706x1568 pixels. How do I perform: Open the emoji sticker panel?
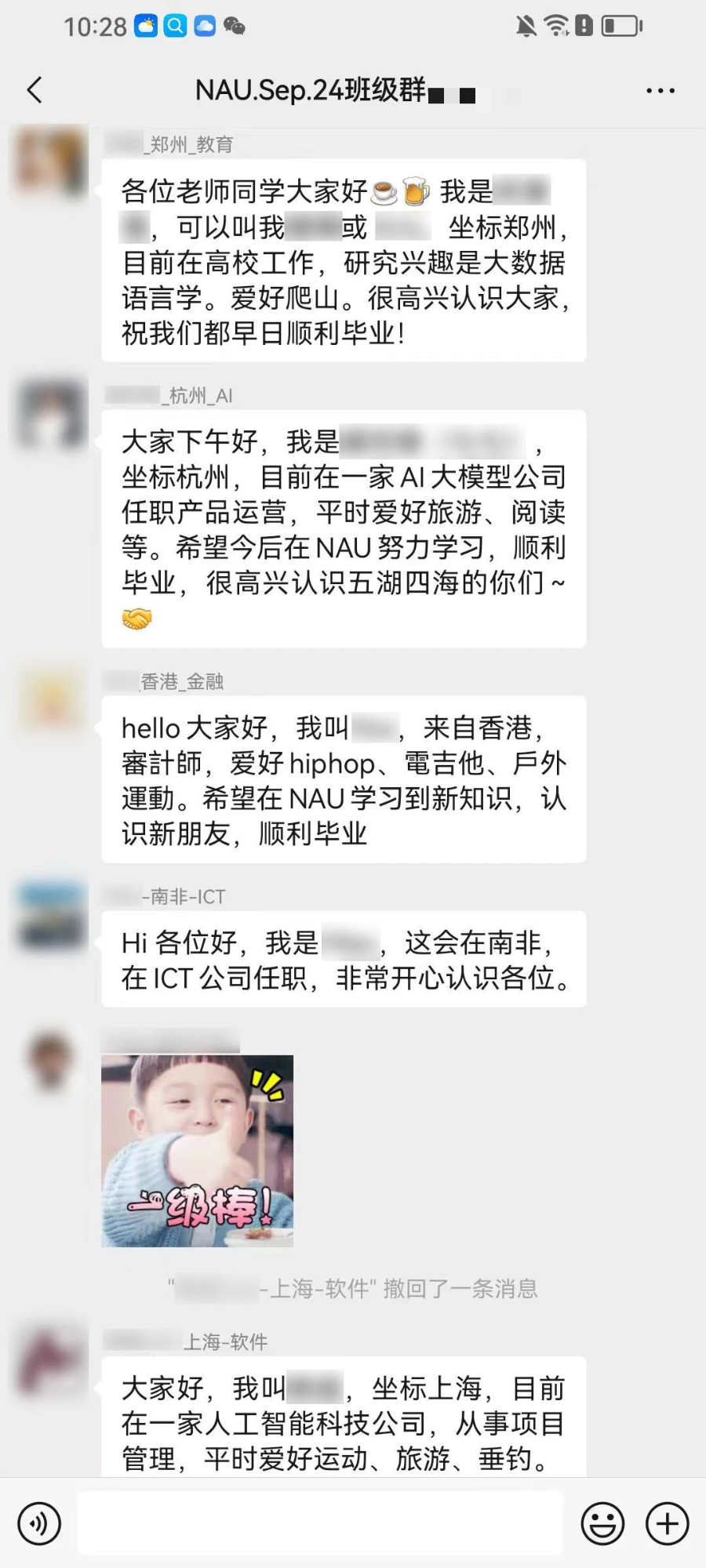(x=602, y=1524)
